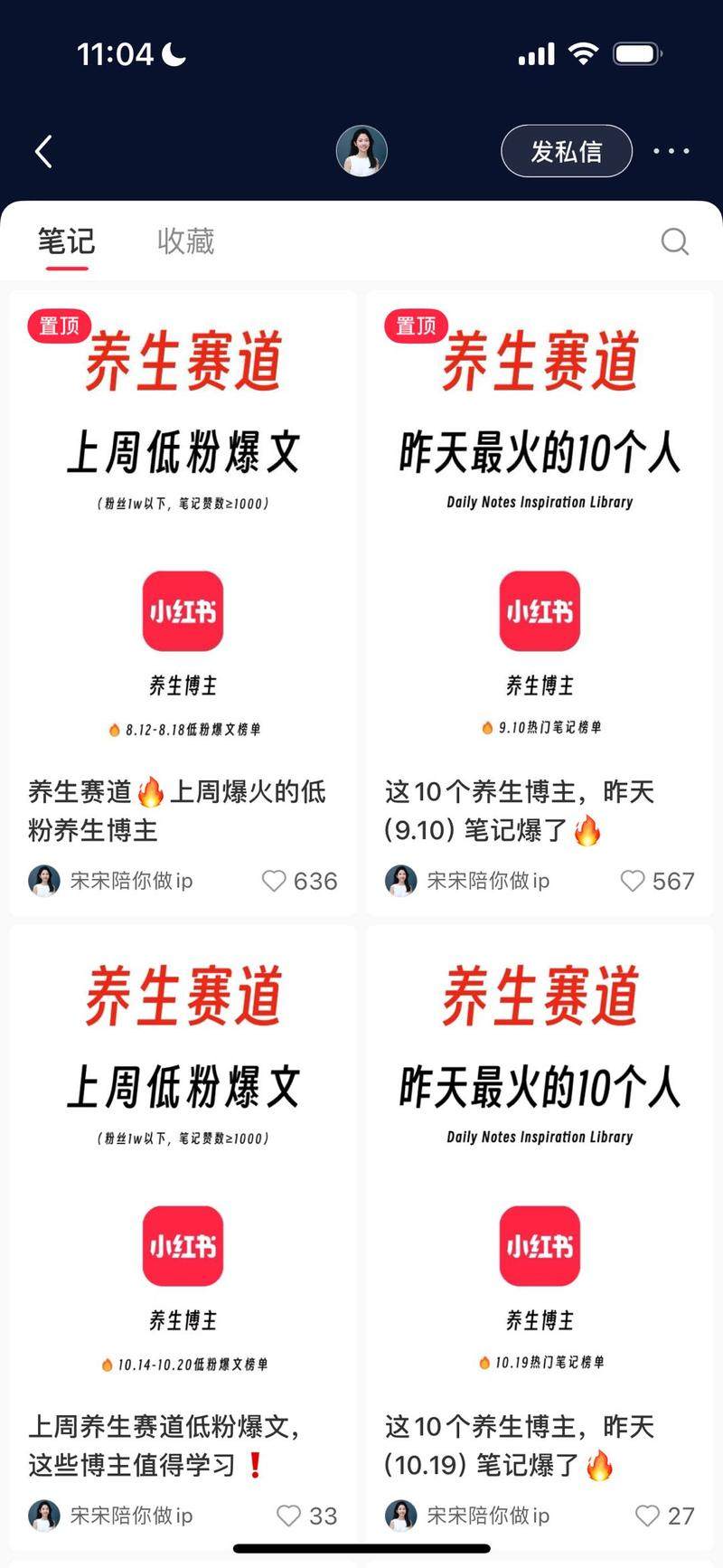Like the note with 636 likes
Image resolution: width=723 pixels, height=1568 pixels.
(274, 881)
